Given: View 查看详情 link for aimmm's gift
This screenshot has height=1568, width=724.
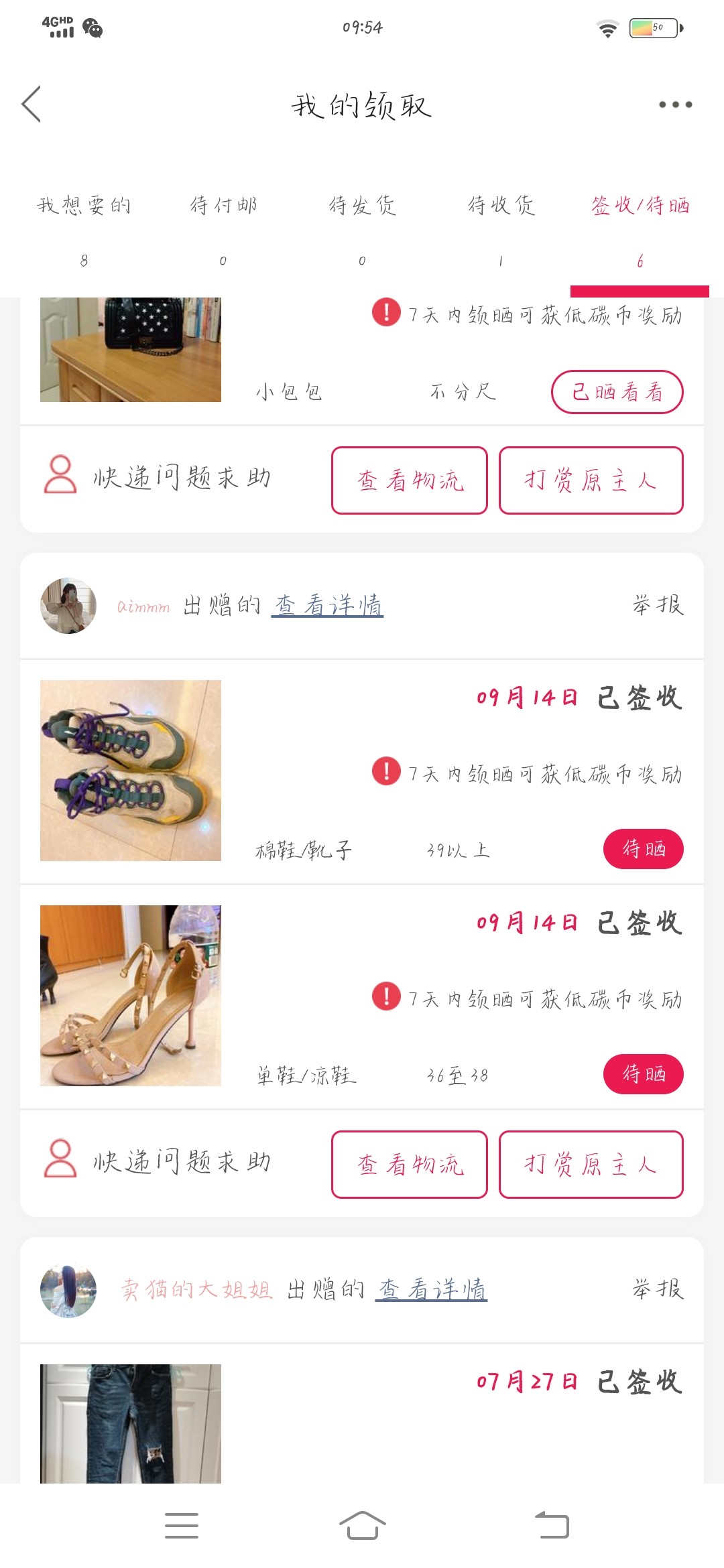Looking at the screenshot, I should tap(327, 605).
